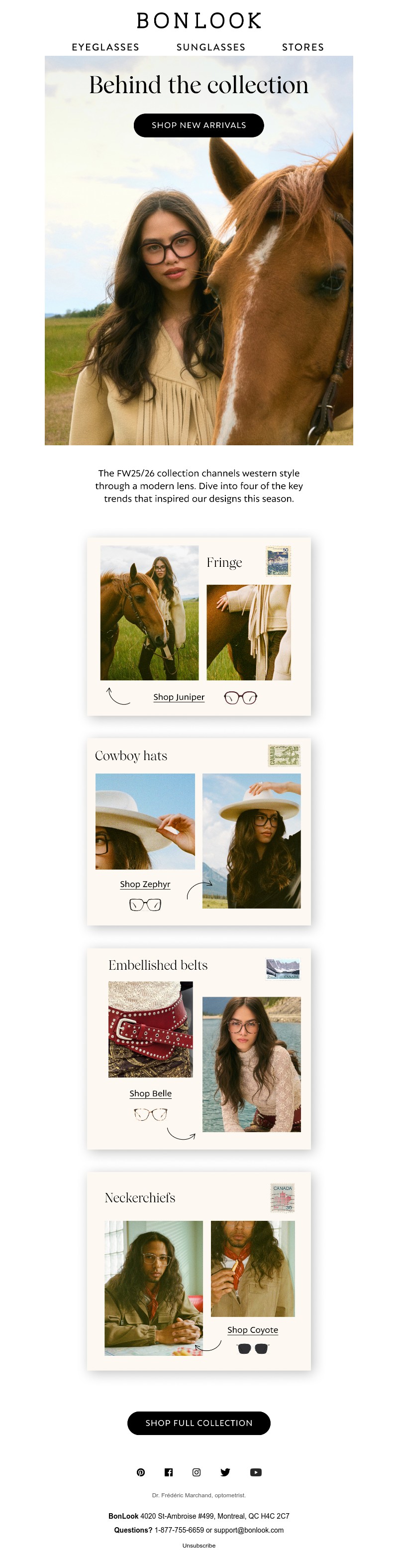Follow the Shop Zephyr link

tap(145, 884)
